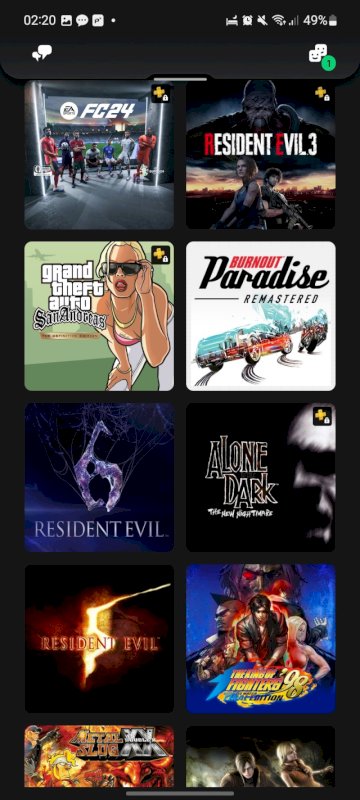The image size is (360, 800).
Task: Open the Metal Slug XX tile
Action: click(99, 757)
